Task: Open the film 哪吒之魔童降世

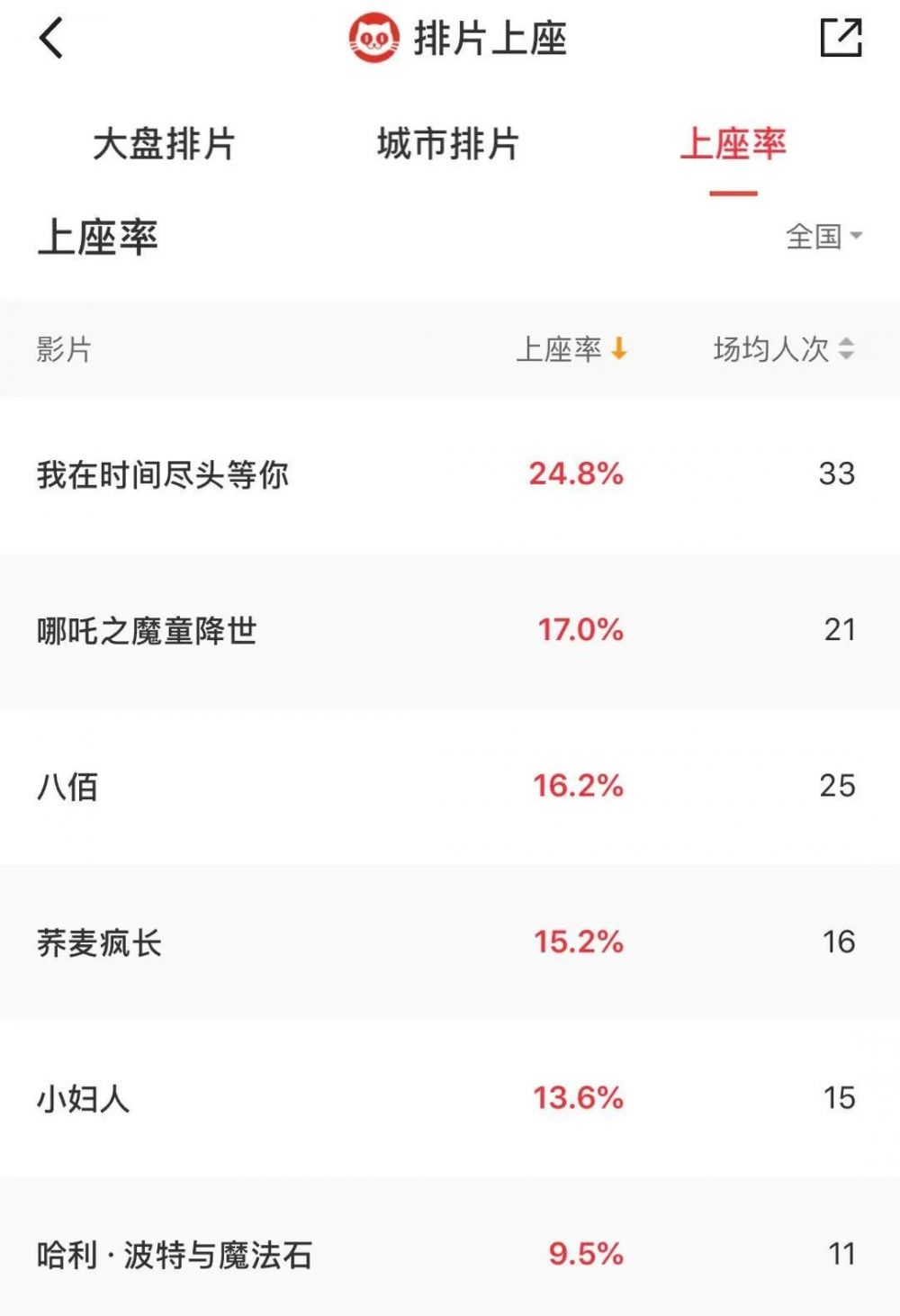Action: [x=147, y=630]
